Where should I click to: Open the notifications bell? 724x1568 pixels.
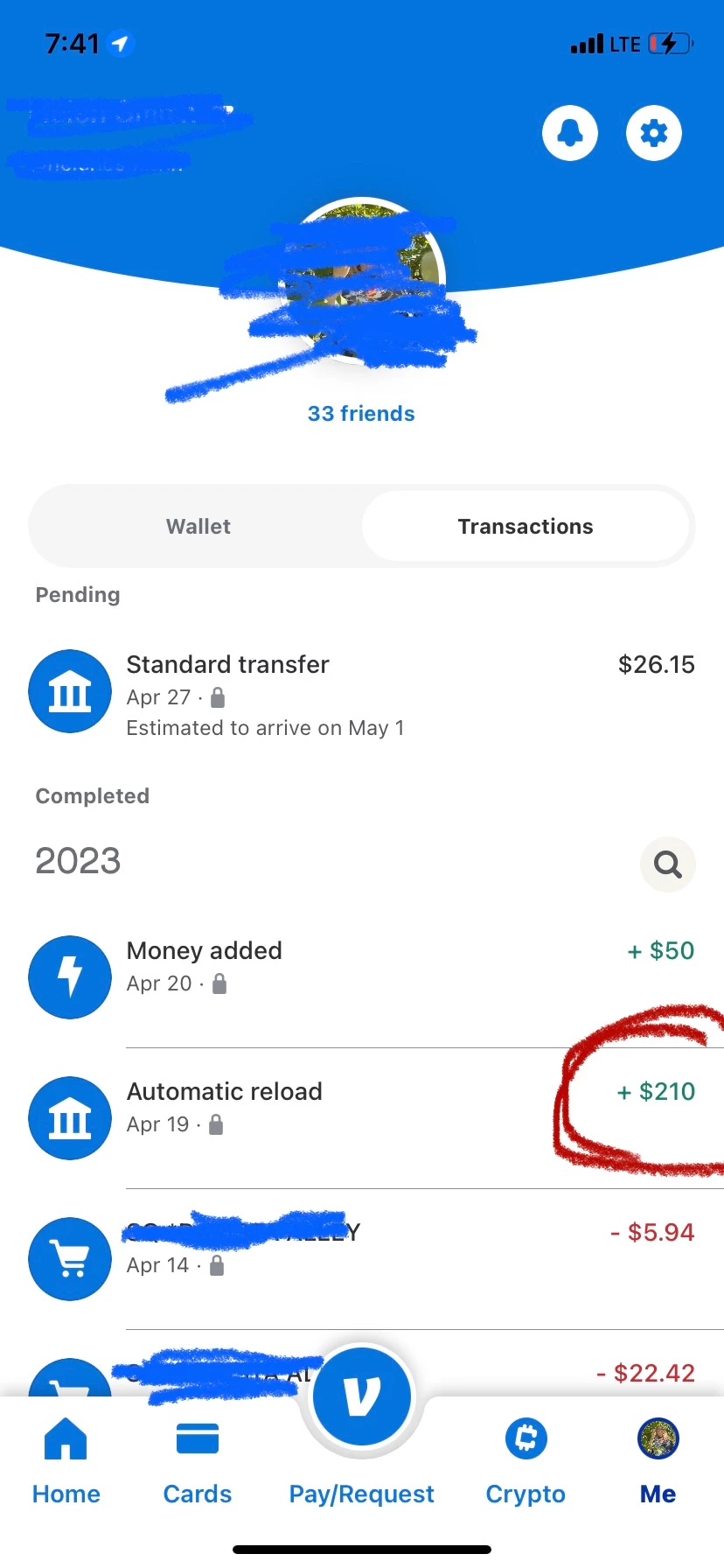point(570,134)
